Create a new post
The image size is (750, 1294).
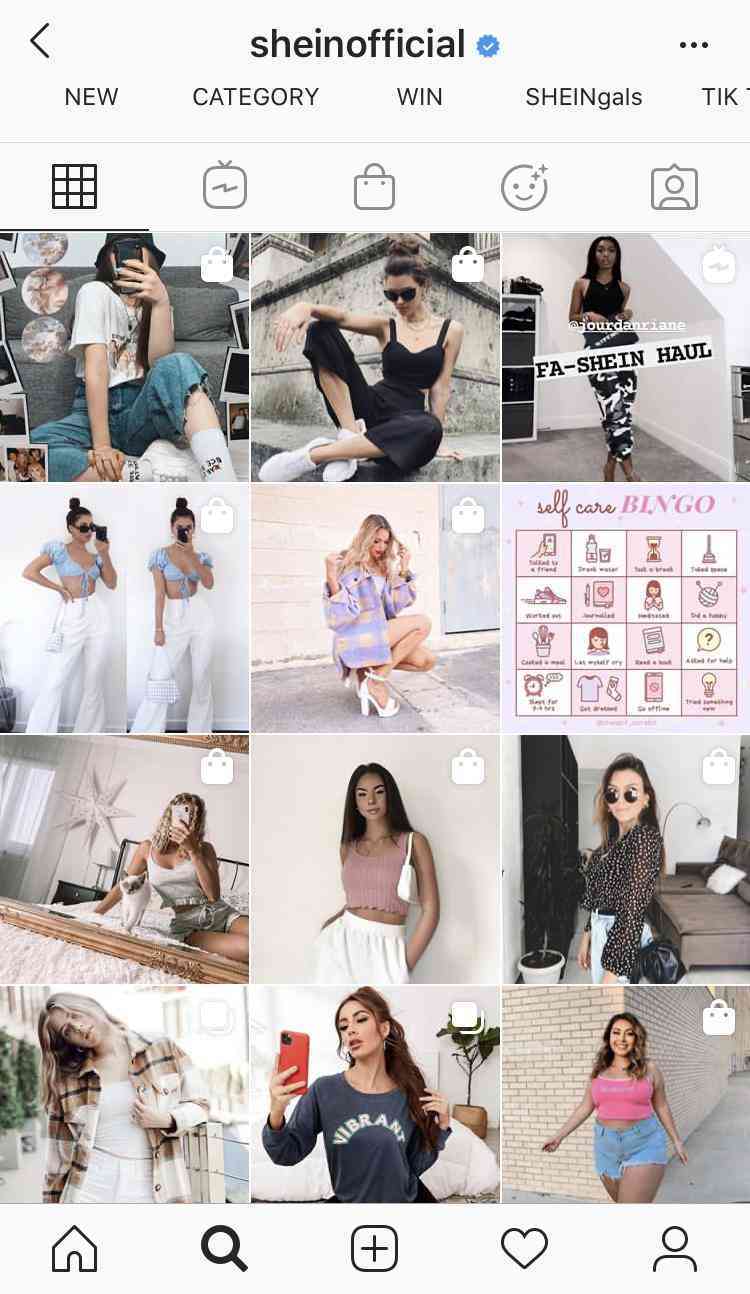point(374,1248)
